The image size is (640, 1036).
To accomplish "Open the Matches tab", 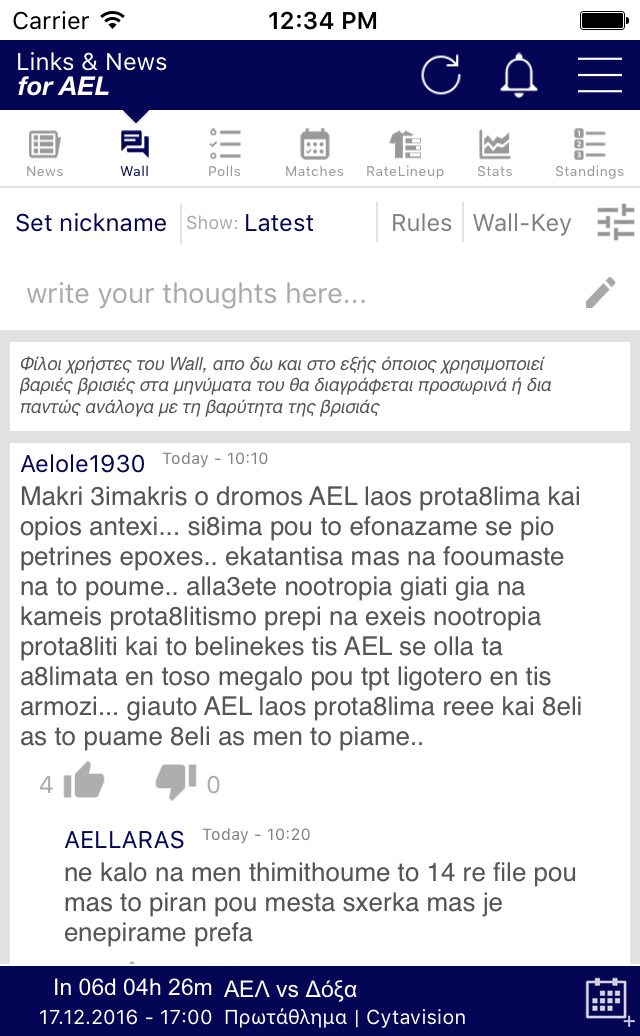I will click(x=314, y=154).
